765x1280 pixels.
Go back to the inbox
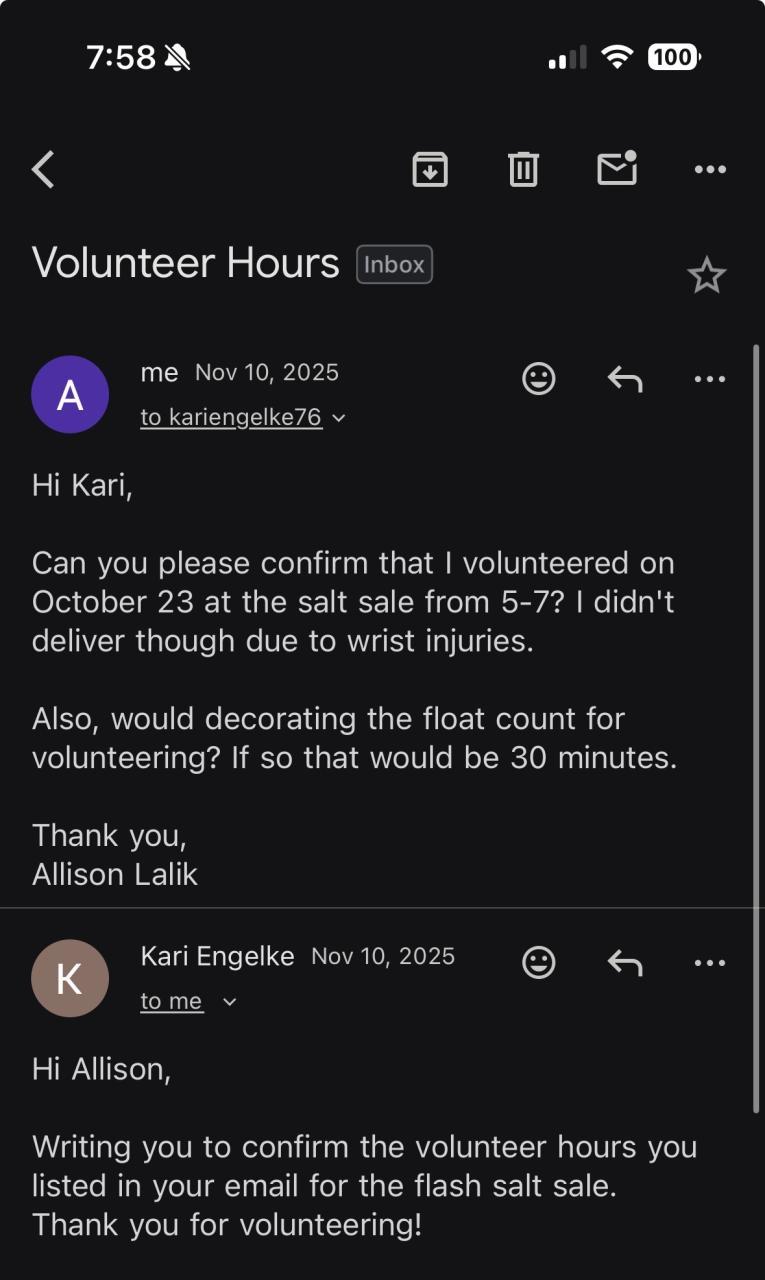[x=43, y=169]
